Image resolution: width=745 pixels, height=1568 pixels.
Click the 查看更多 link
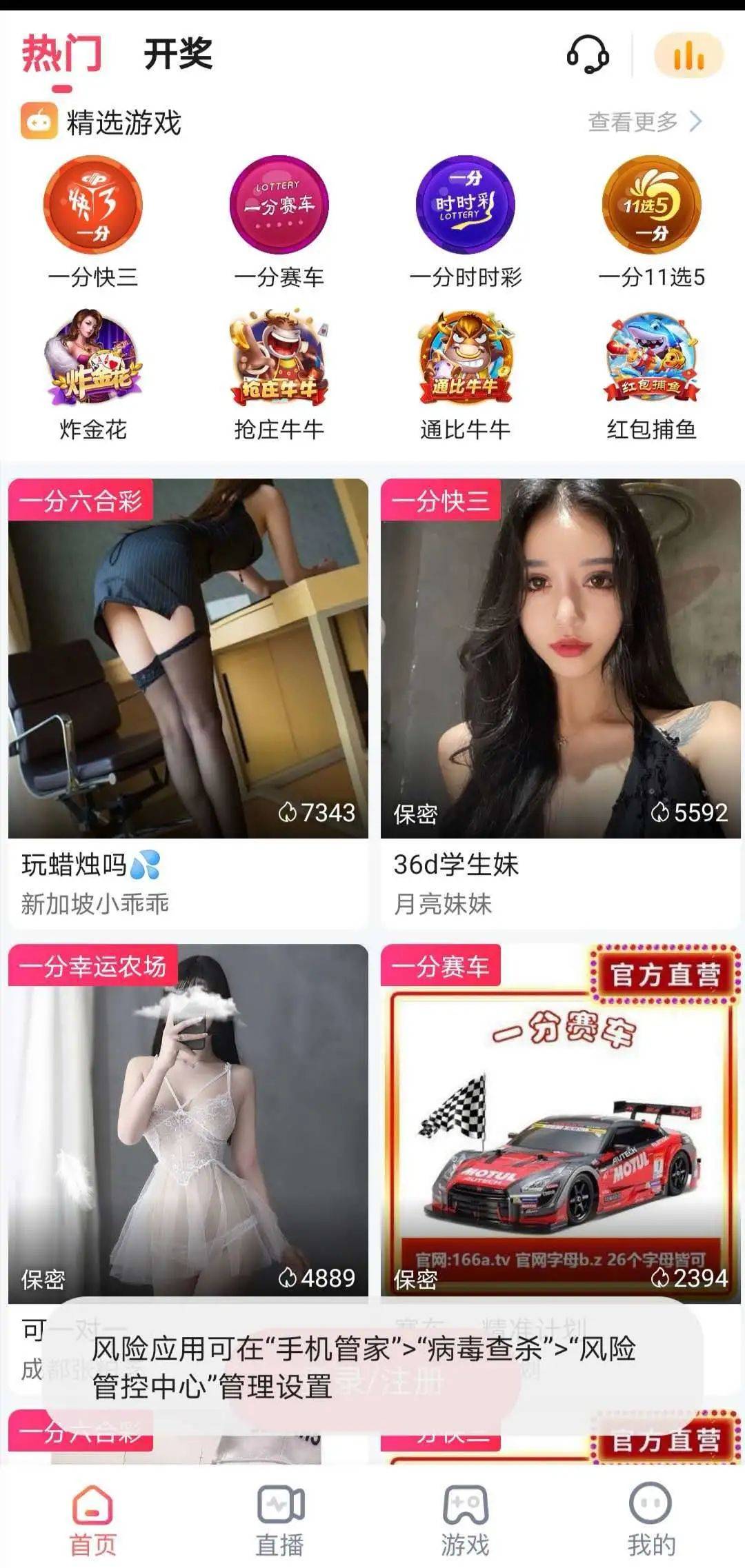(x=631, y=120)
